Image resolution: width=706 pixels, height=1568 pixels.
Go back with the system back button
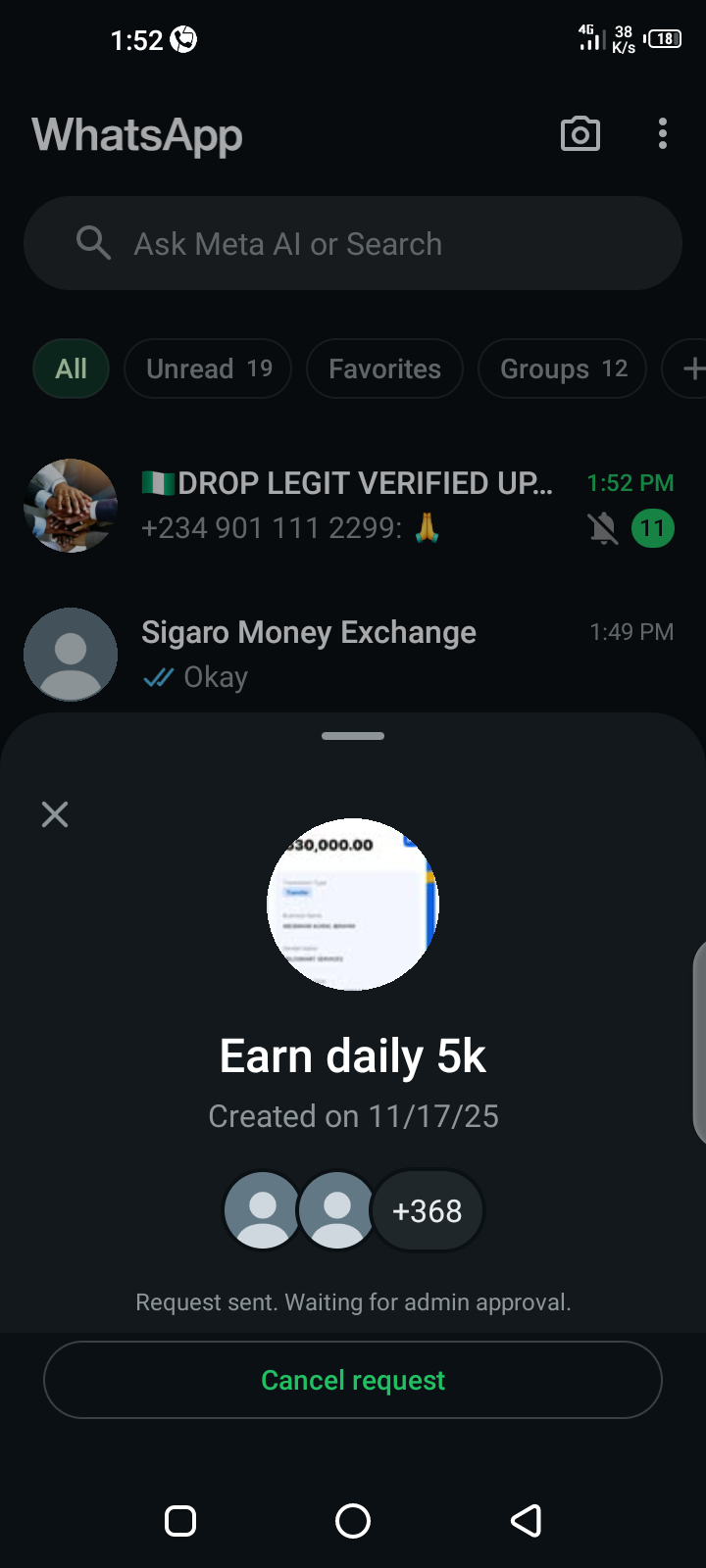(x=526, y=1521)
